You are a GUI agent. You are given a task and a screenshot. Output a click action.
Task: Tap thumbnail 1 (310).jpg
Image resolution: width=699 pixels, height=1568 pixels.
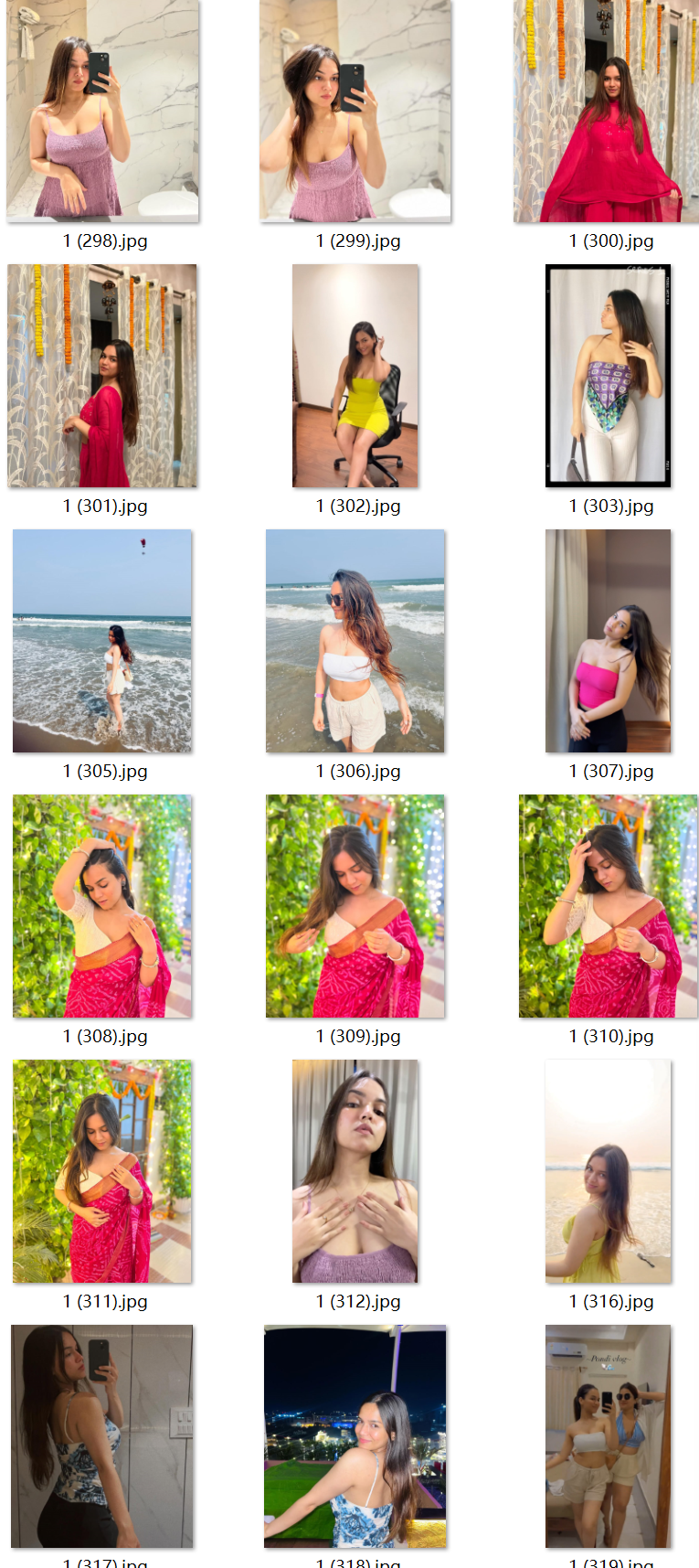609,906
